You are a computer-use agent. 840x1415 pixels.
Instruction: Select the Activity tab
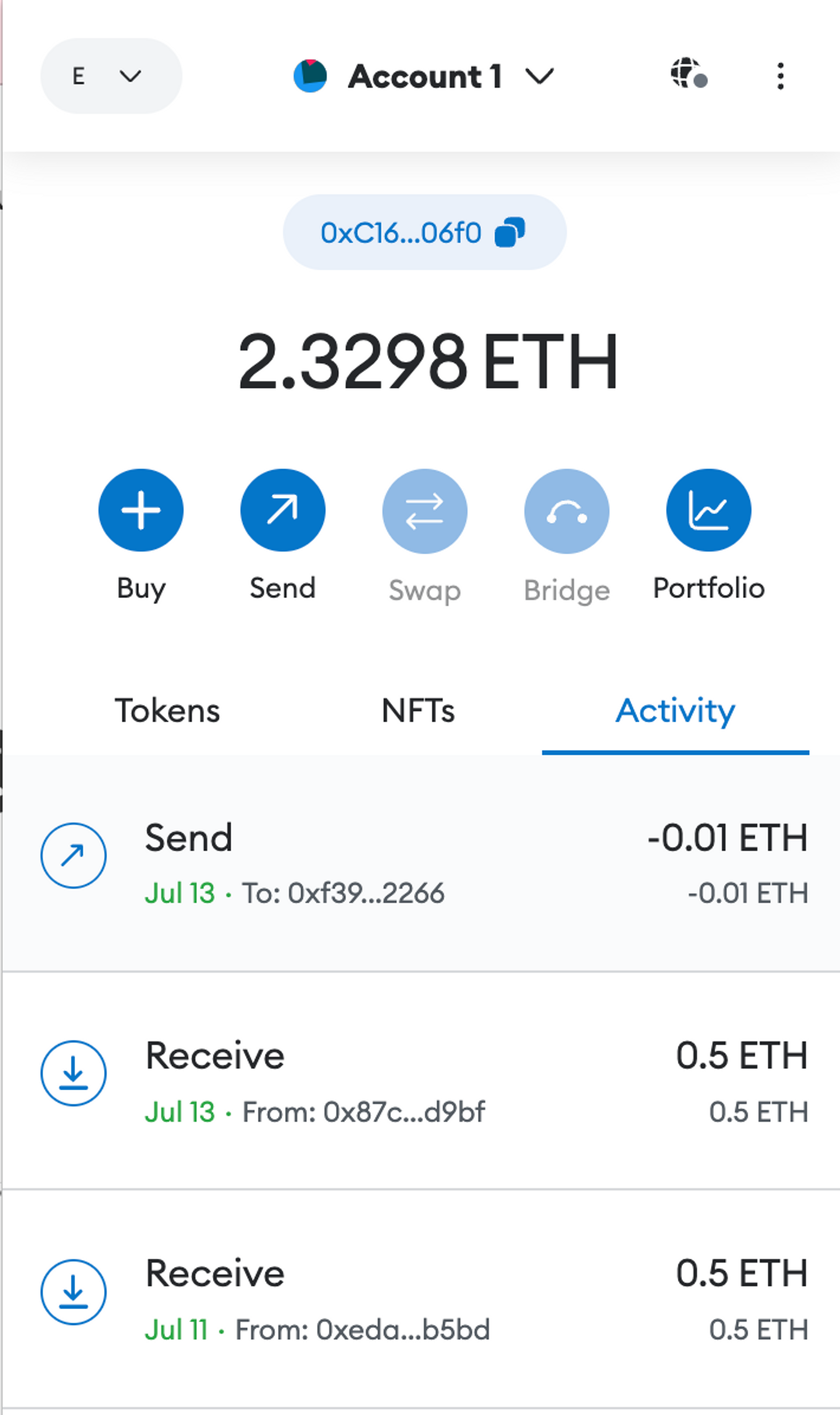[675, 711]
